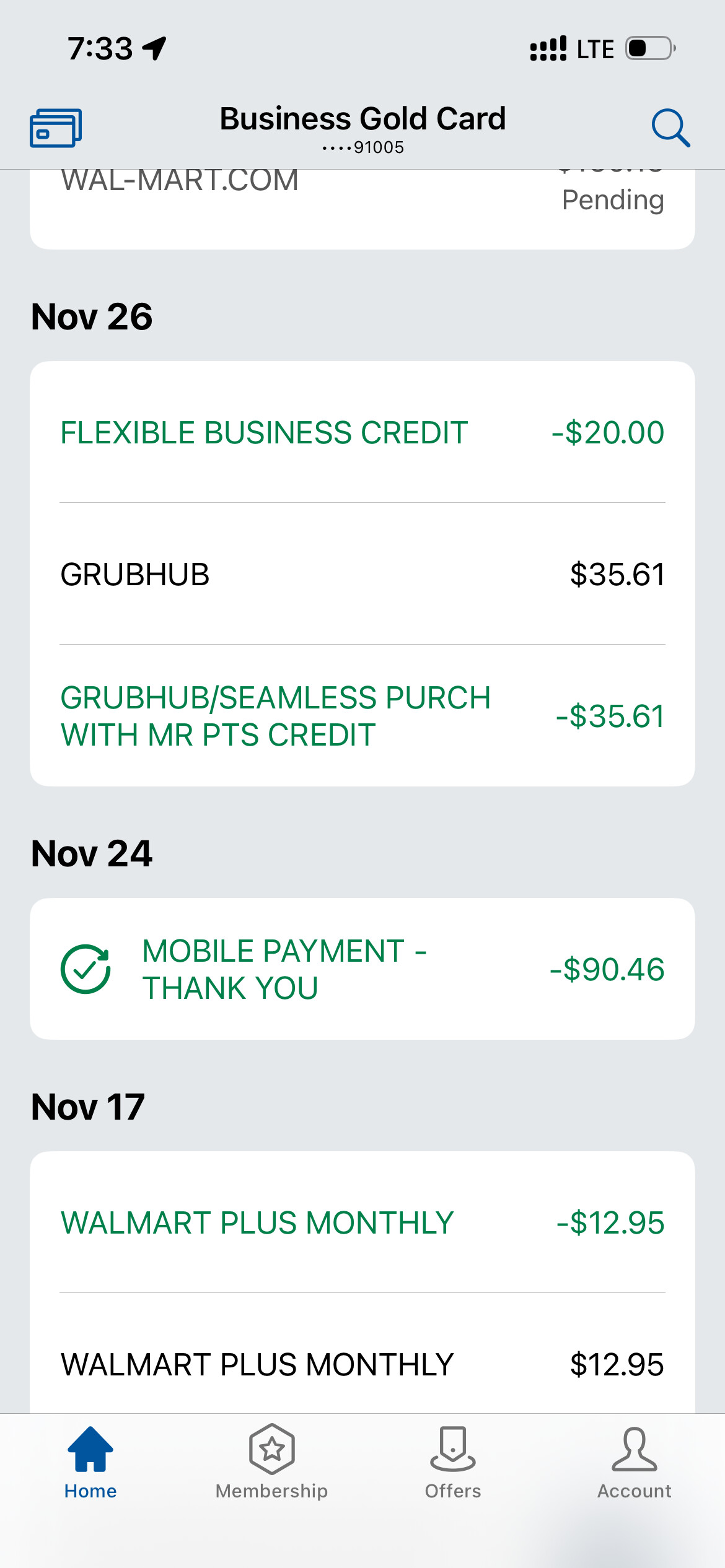View the FLEXIBLE BUSINESS CREDIT transaction details
The width and height of the screenshot is (725, 1568).
coord(362,433)
